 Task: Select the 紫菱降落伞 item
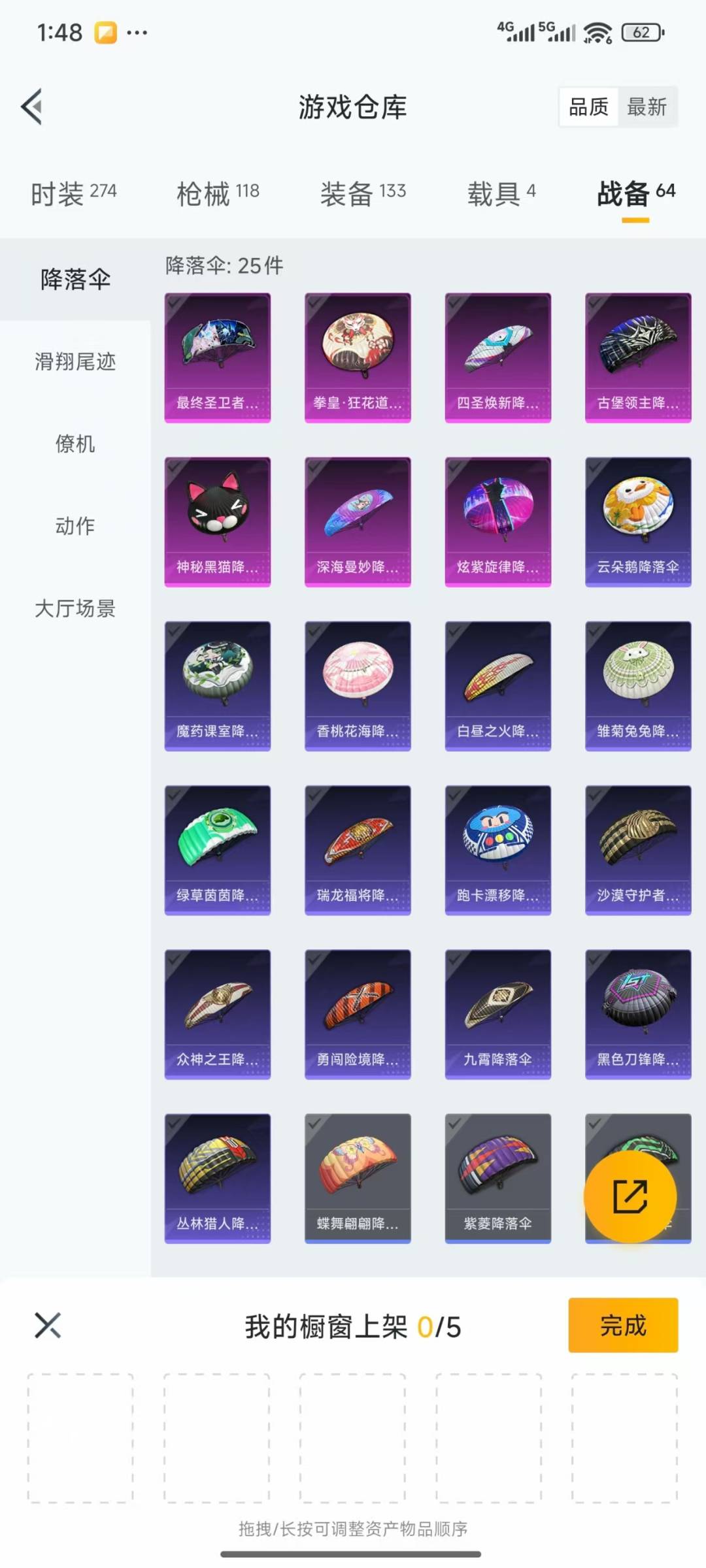pos(498,1178)
